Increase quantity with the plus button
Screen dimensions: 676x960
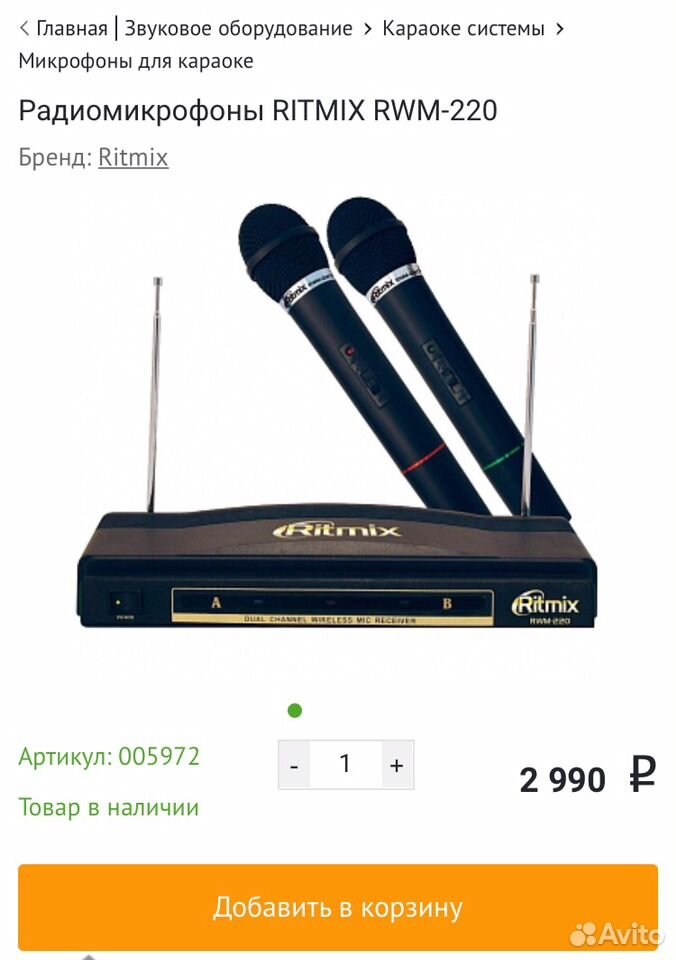tap(397, 765)
